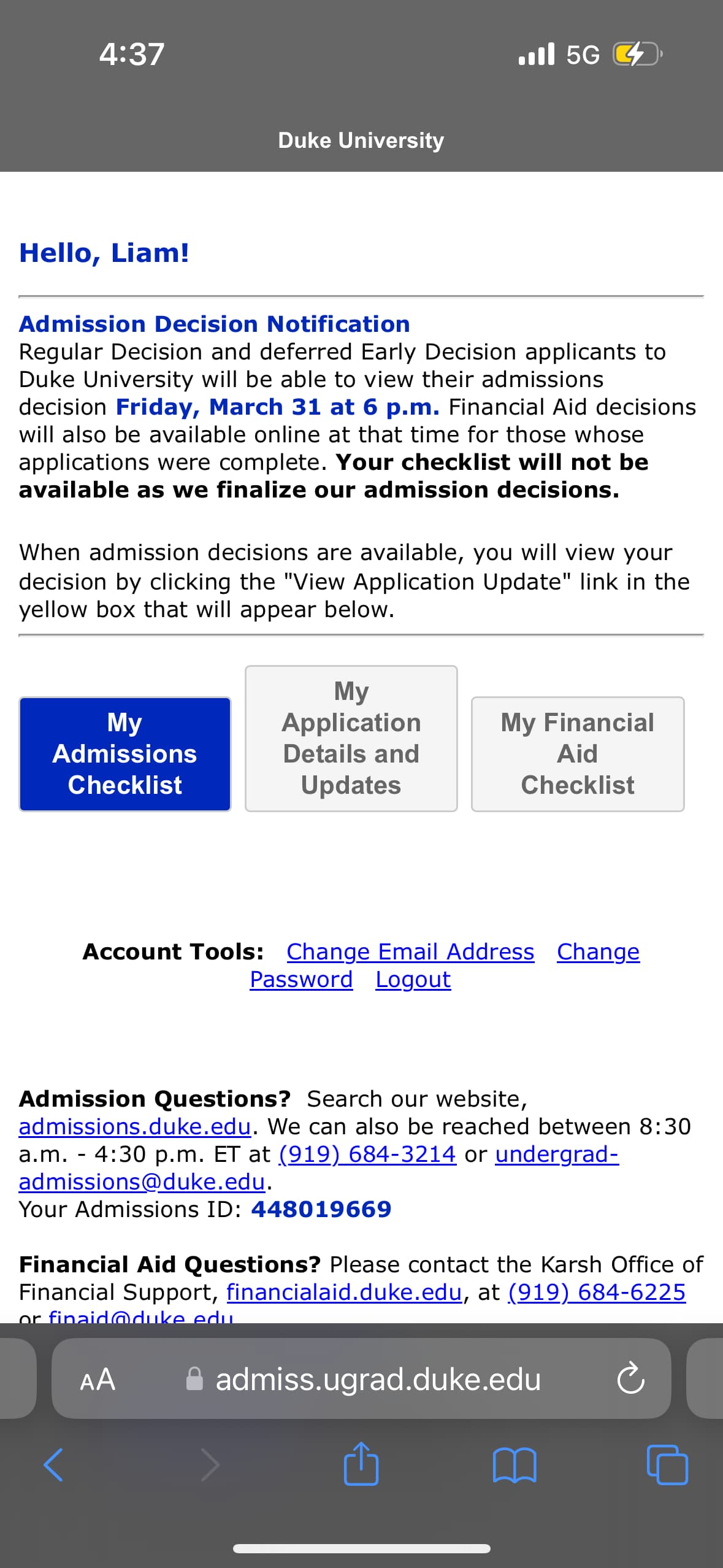The width and height of the screenshot is (723, 1568).
Task: Show all open tabs
Action: 667,1465
